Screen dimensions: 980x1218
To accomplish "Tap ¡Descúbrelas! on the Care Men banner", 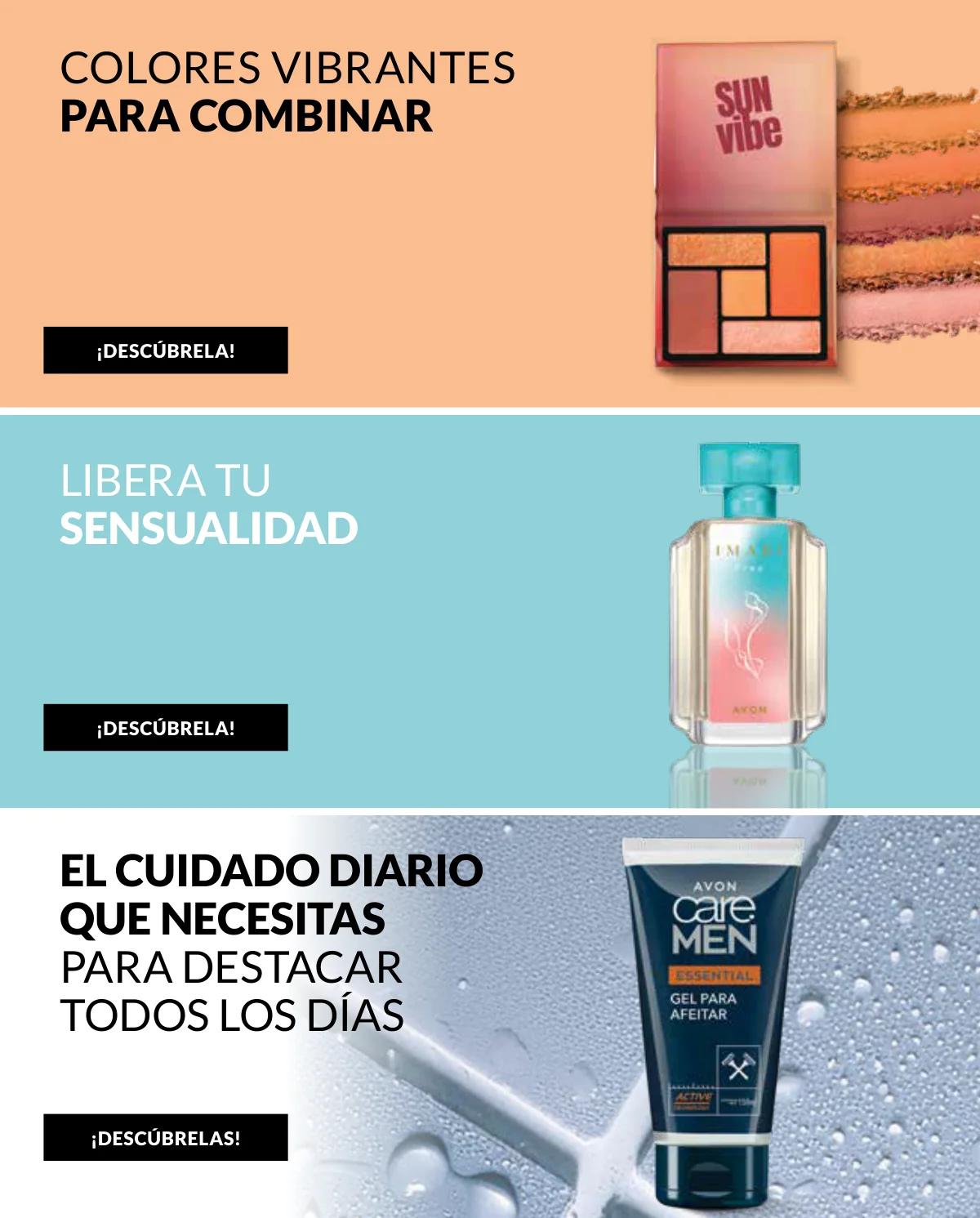I will click(x=166, y=1137).
